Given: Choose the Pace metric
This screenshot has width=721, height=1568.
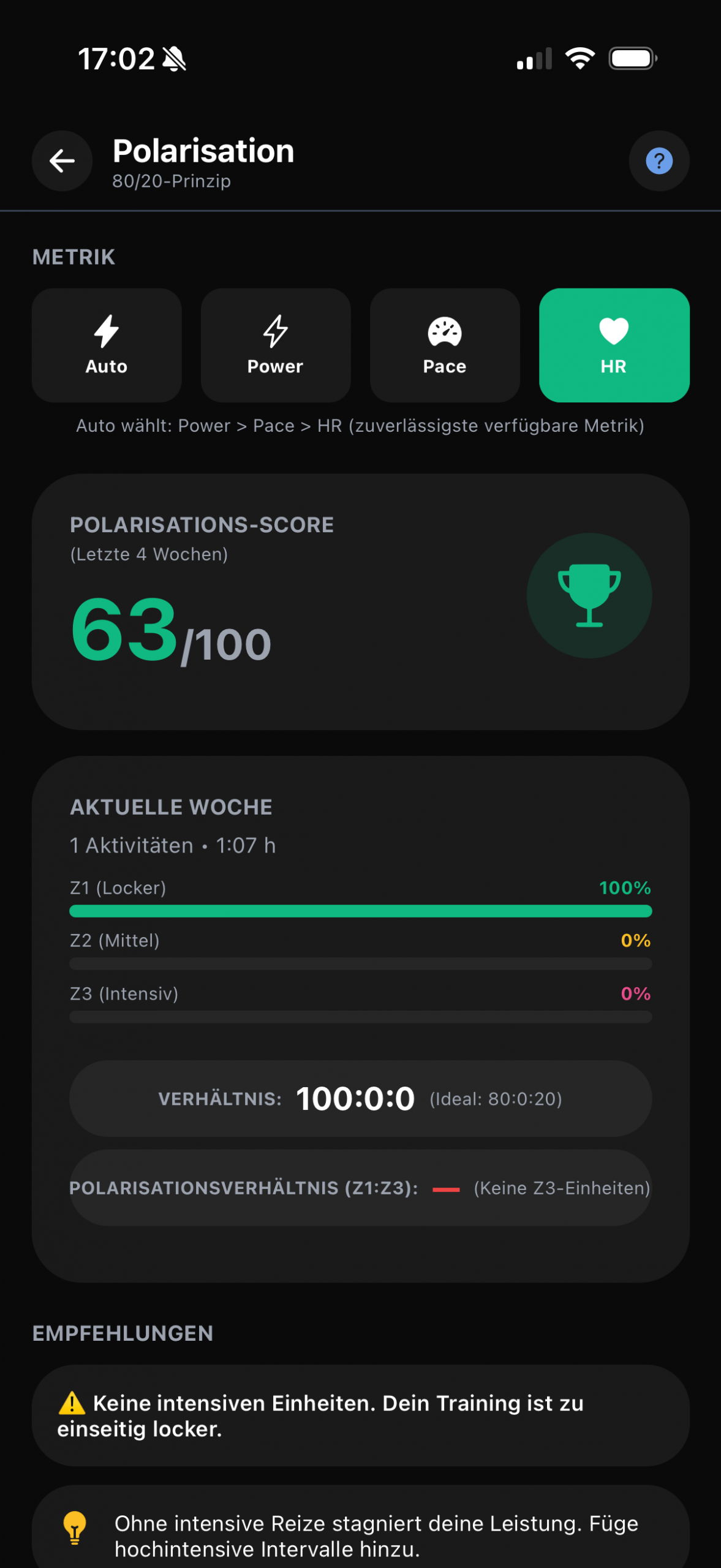Looking at the screenshot, I should pyautogui.click(x=445, y=345).
